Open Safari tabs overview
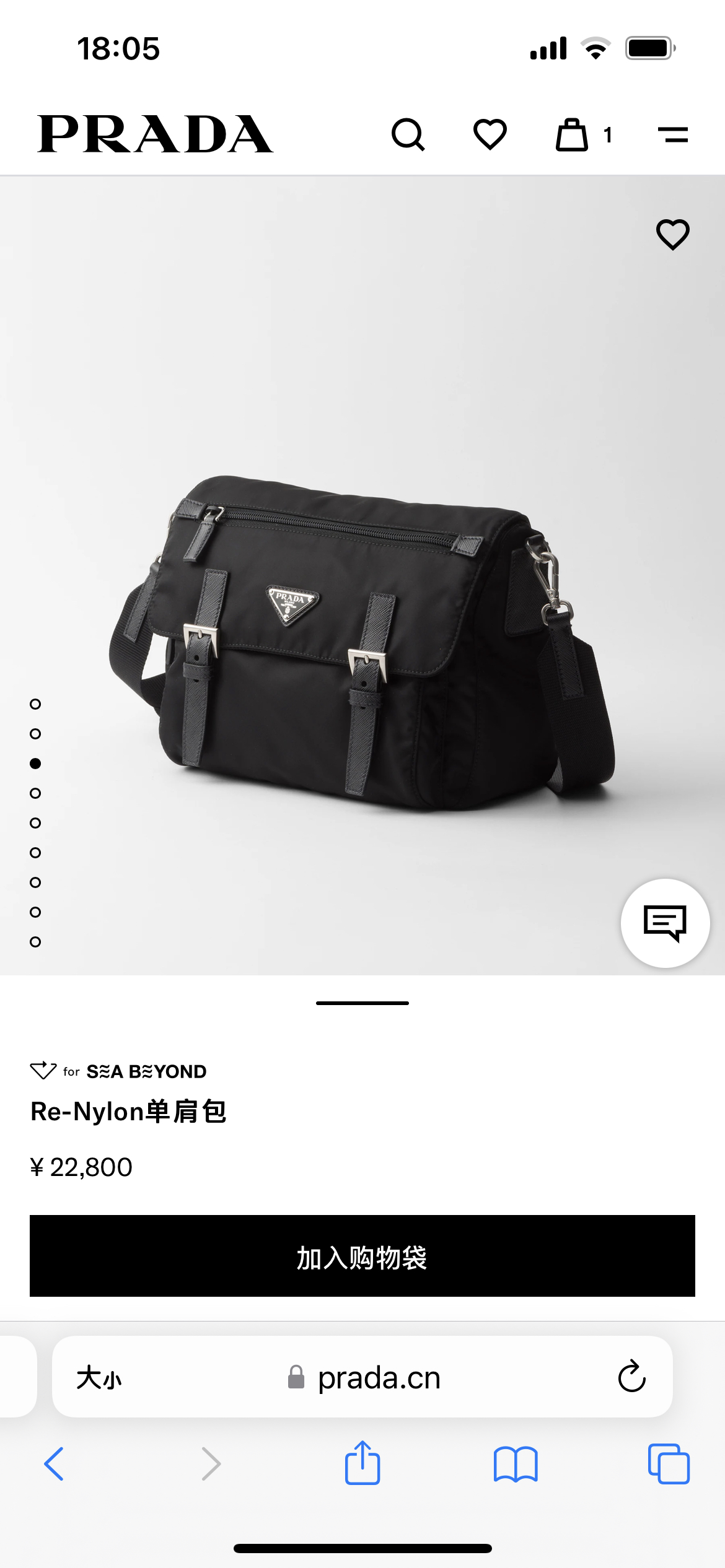 [x=668, y=1464]
